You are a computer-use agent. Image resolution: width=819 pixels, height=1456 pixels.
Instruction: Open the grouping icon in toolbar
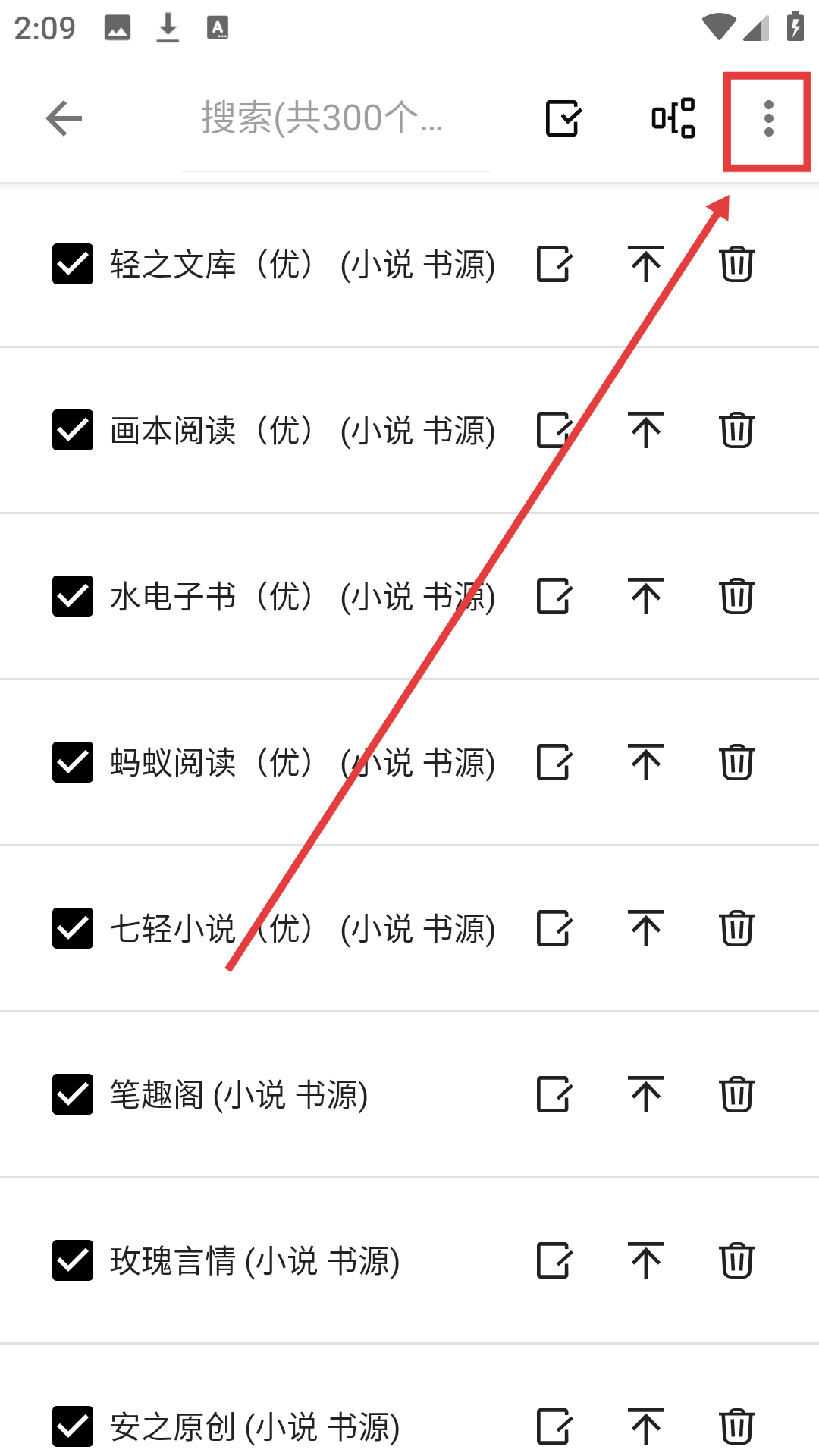tap(673, 118)
